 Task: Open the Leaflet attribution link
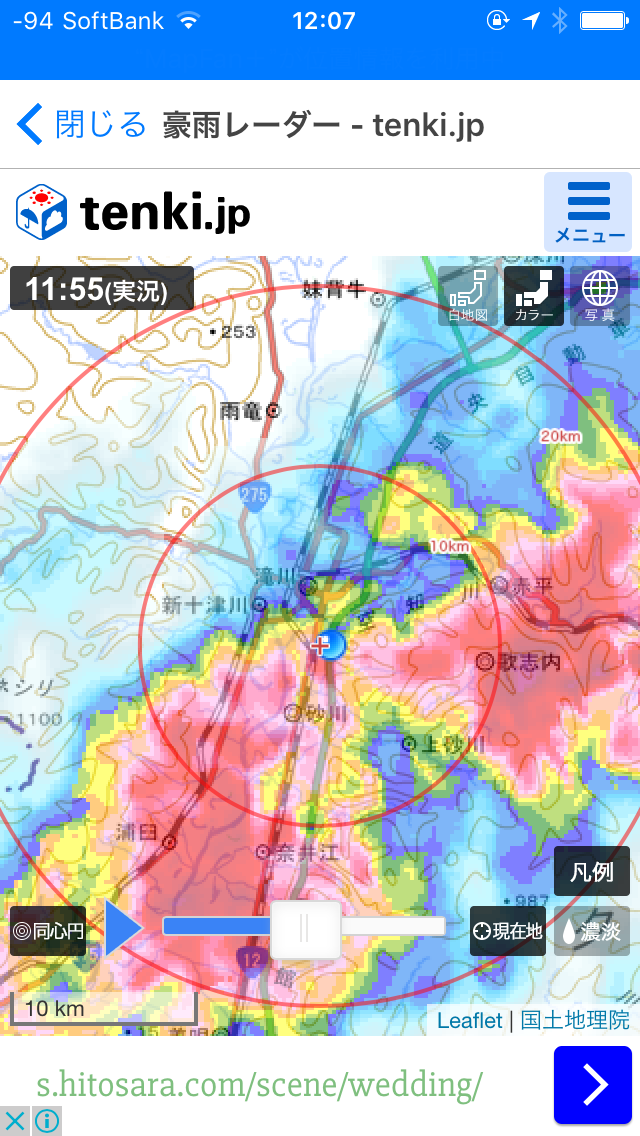470,1020
